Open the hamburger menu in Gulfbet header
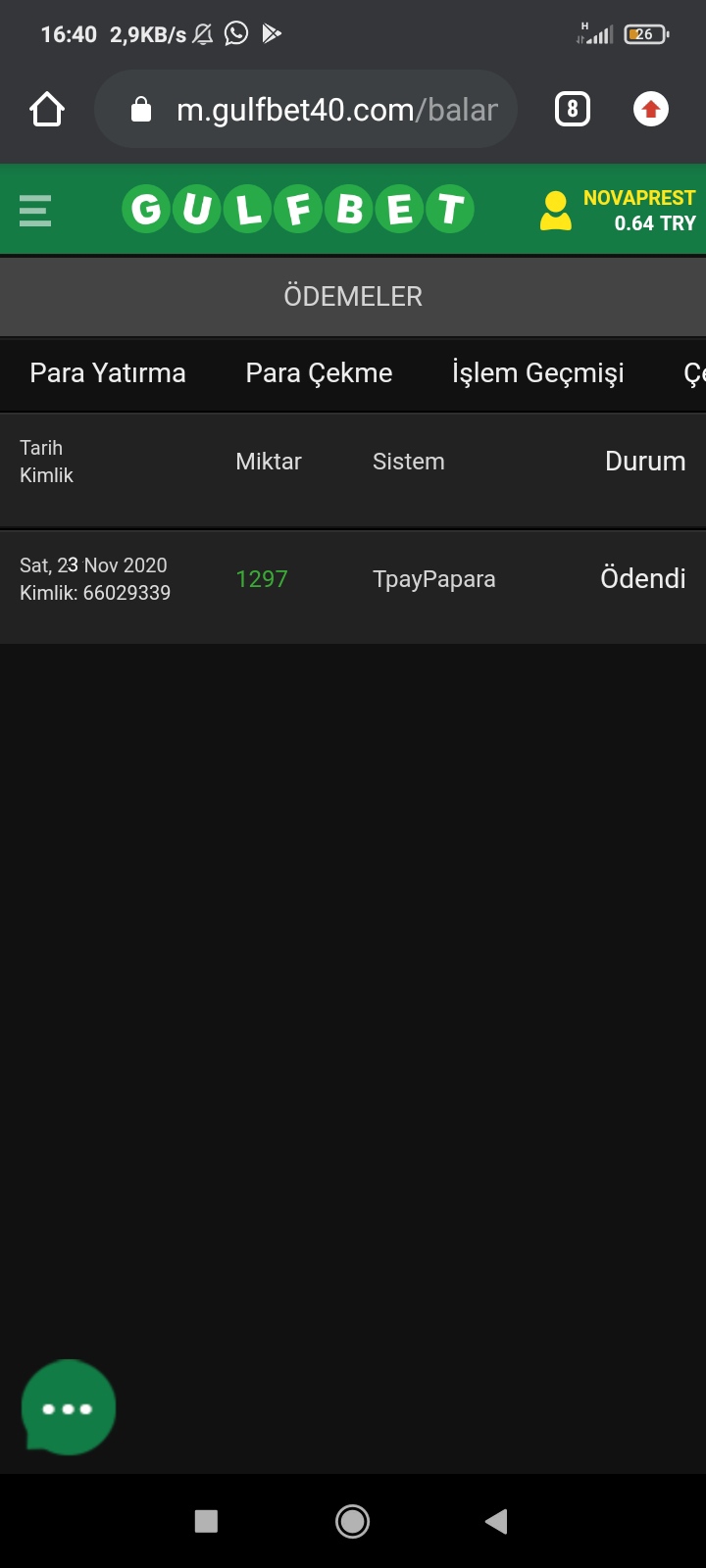This screenshot has width=706, height=1568. 35,211
